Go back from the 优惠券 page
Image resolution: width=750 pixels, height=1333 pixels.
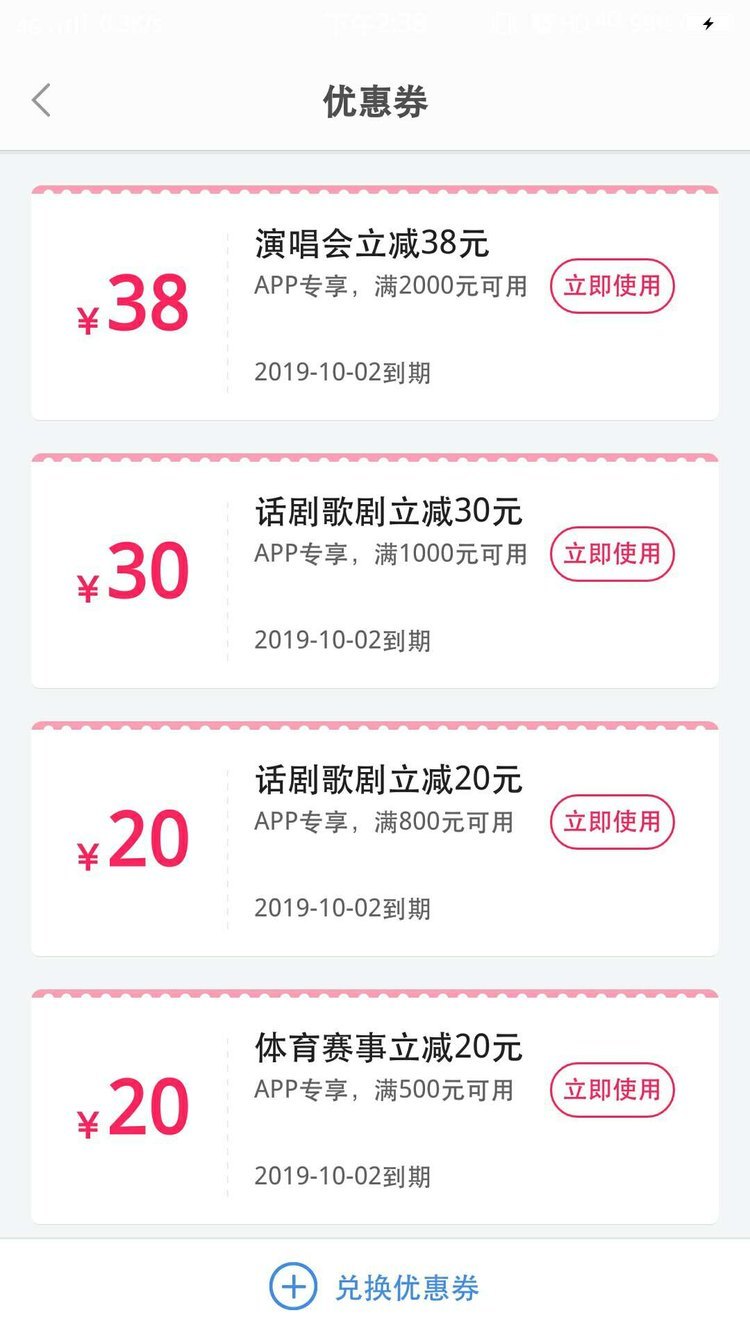click(x=41, y=101)
